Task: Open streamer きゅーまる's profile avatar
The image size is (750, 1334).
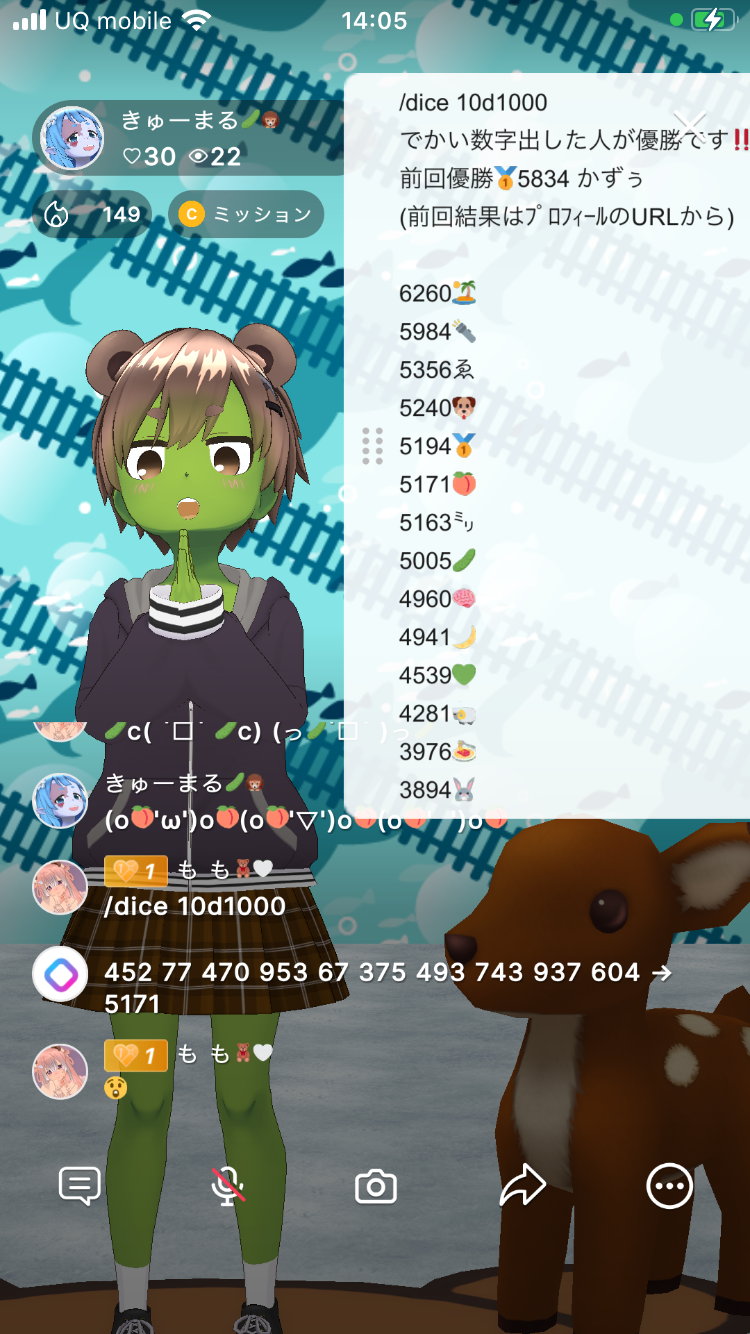Action: [x=71, y=138]
